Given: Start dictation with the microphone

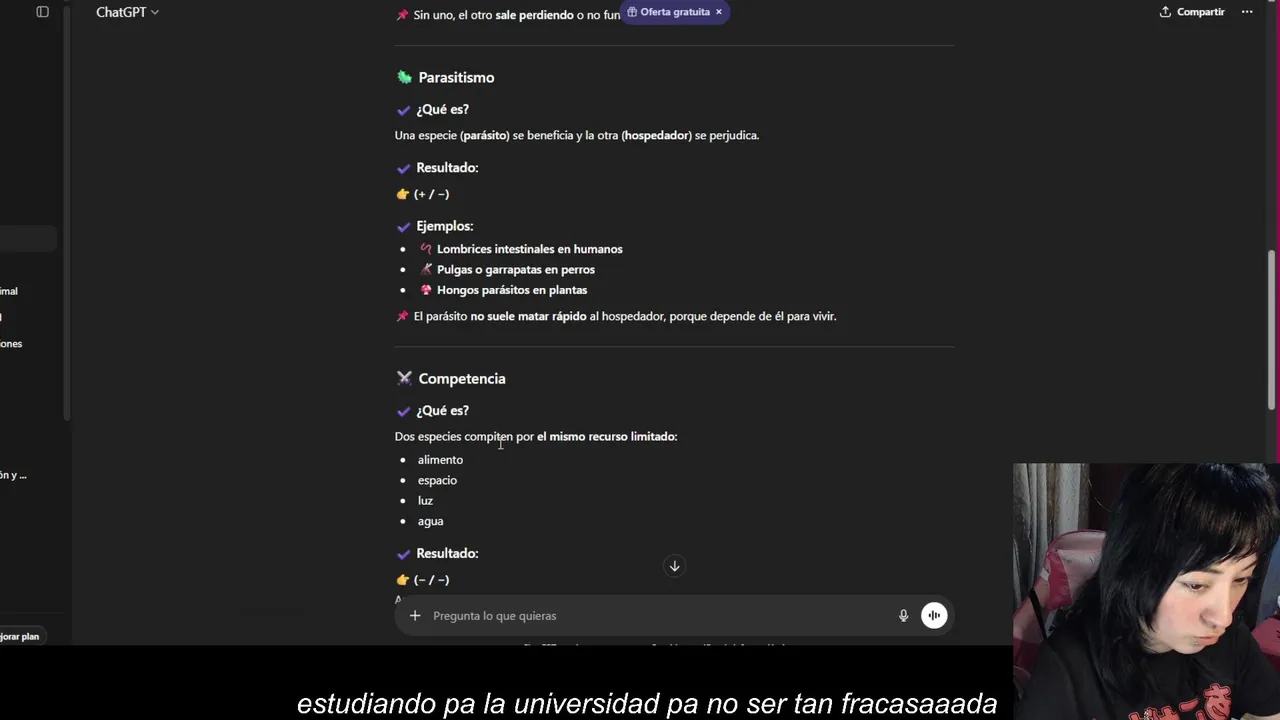Looking at the screenshot, I should point(903,616).
